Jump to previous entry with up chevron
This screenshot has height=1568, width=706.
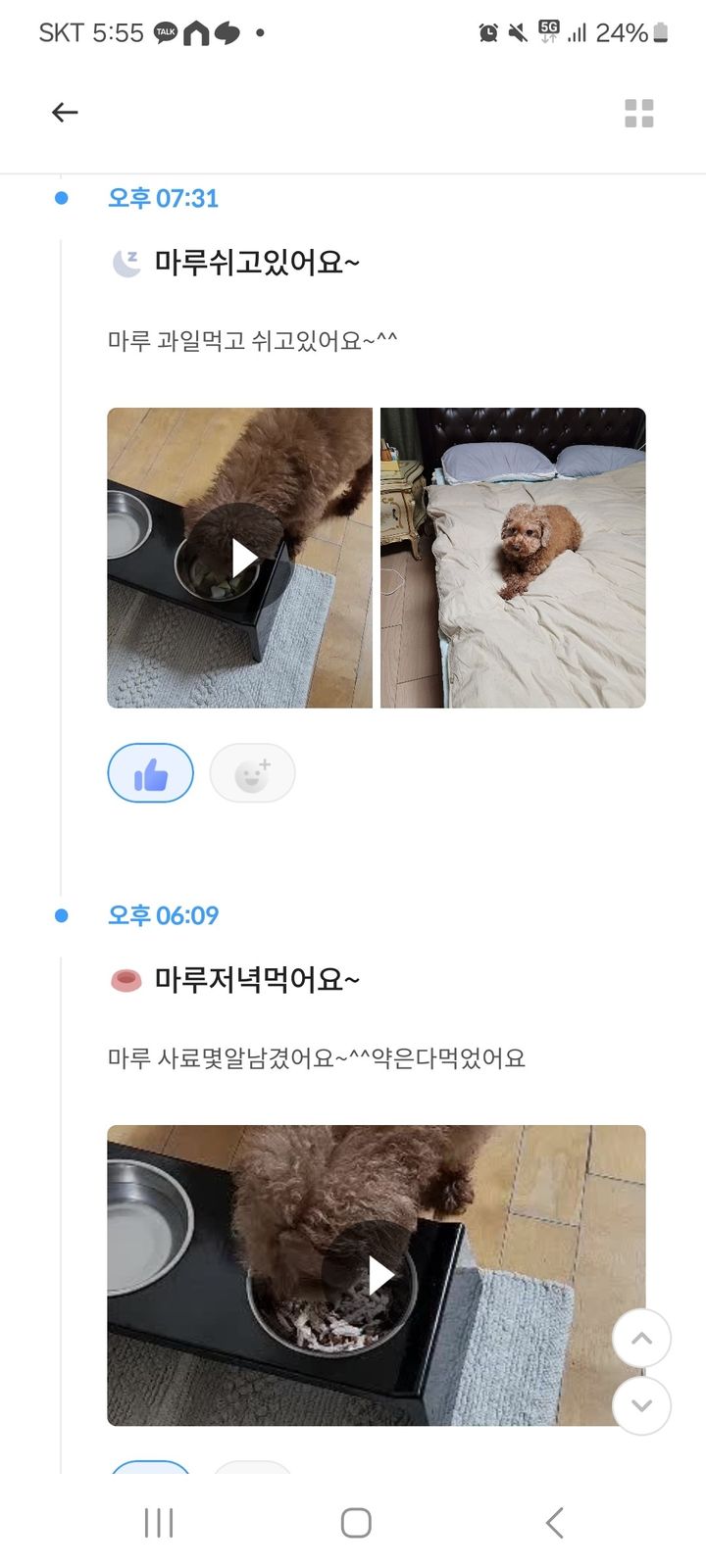[641, 1338]
